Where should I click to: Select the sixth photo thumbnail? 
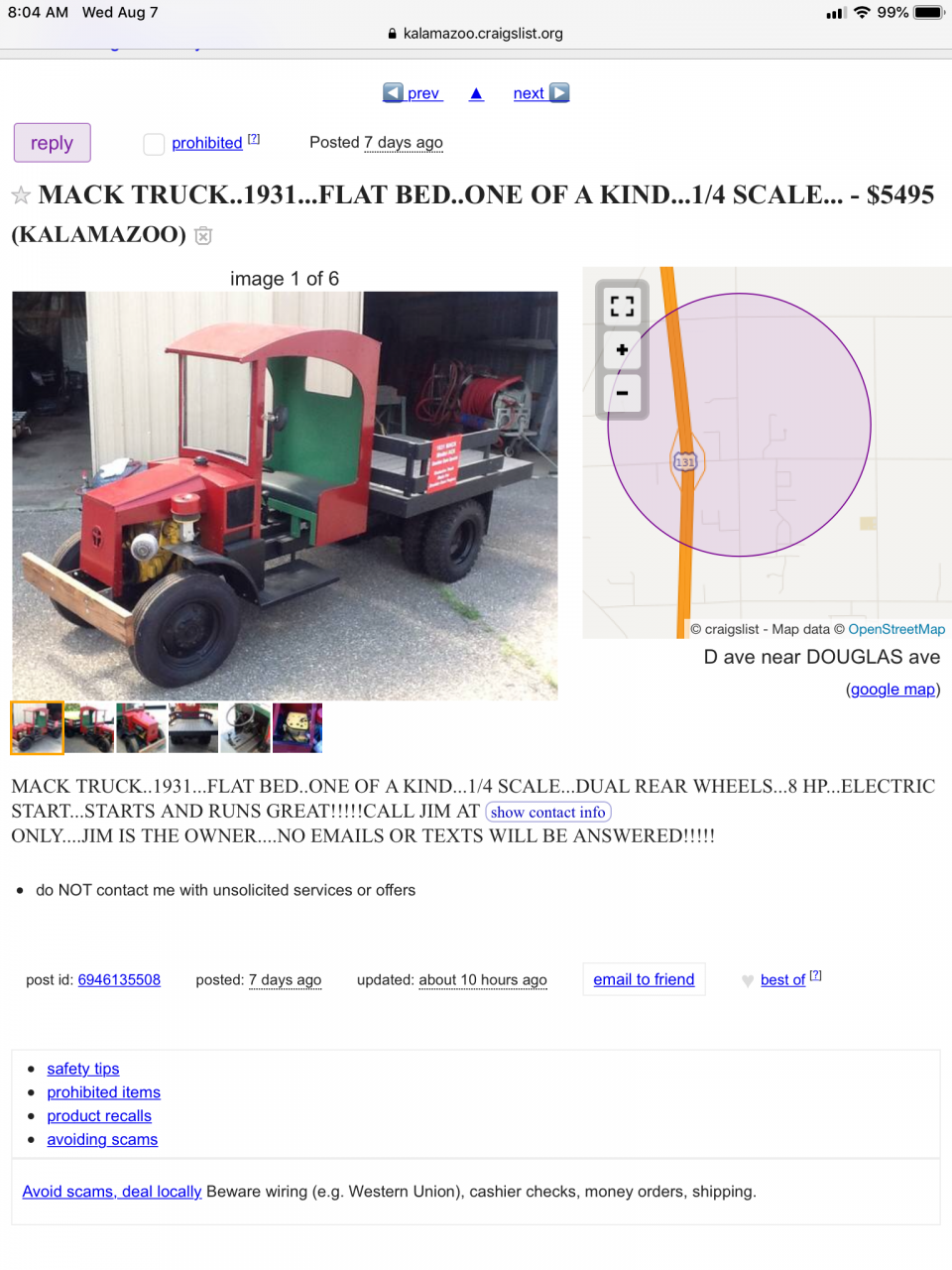click(x=297, y=727)
